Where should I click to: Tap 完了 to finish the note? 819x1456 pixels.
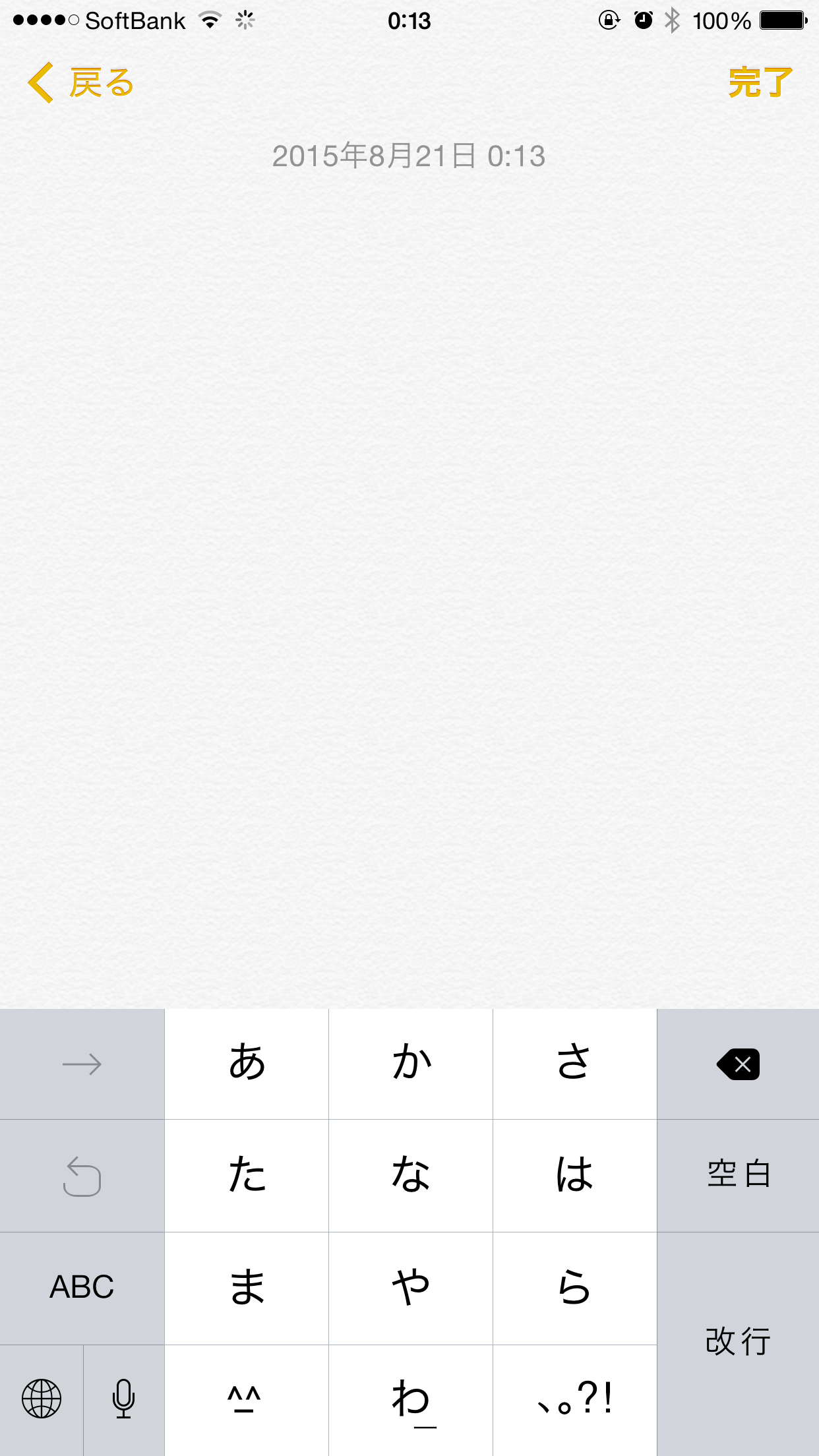[x=760, y=83]
